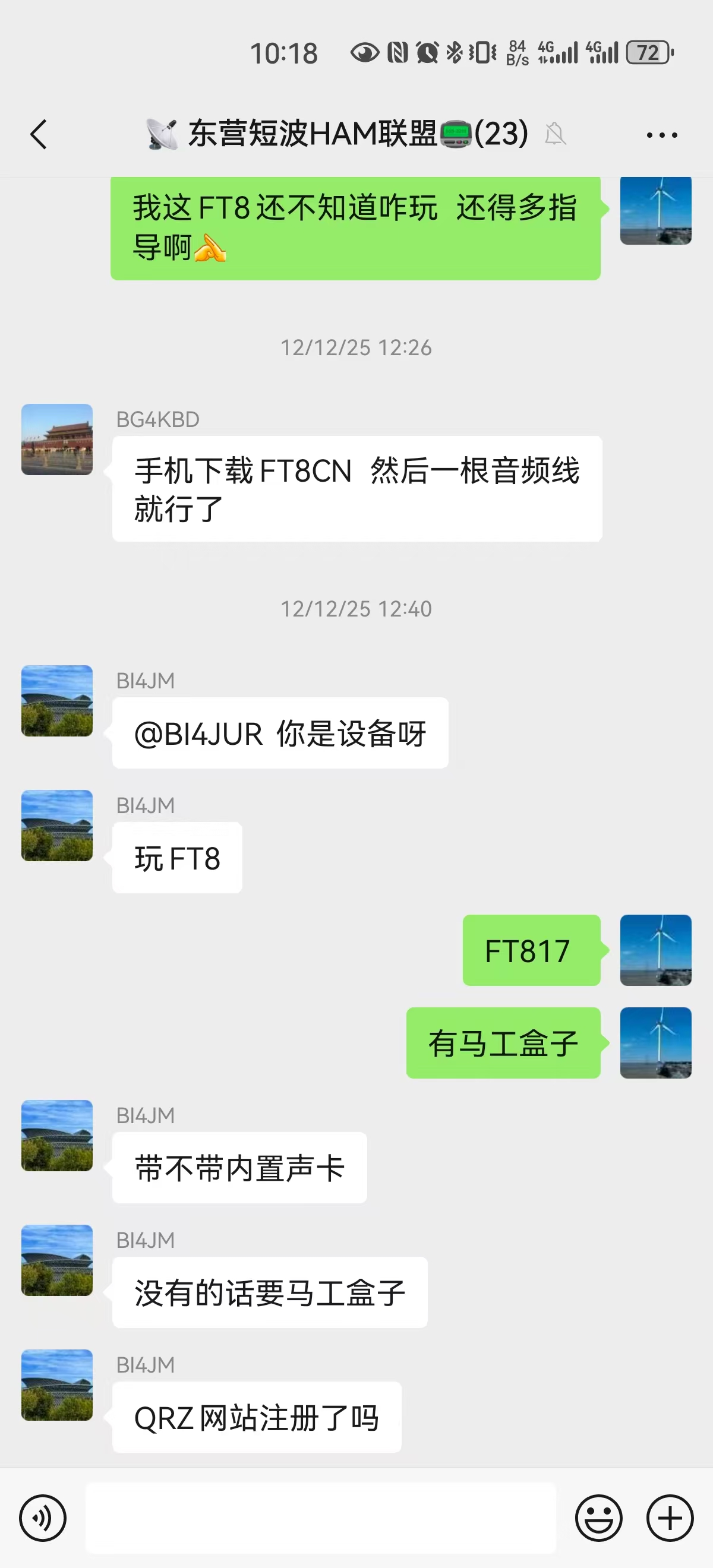Image resolution: width=713 pixels, height=1568 pixels.
Task: Open your avatar next to the FT817 message
Action: click(655, 950)
